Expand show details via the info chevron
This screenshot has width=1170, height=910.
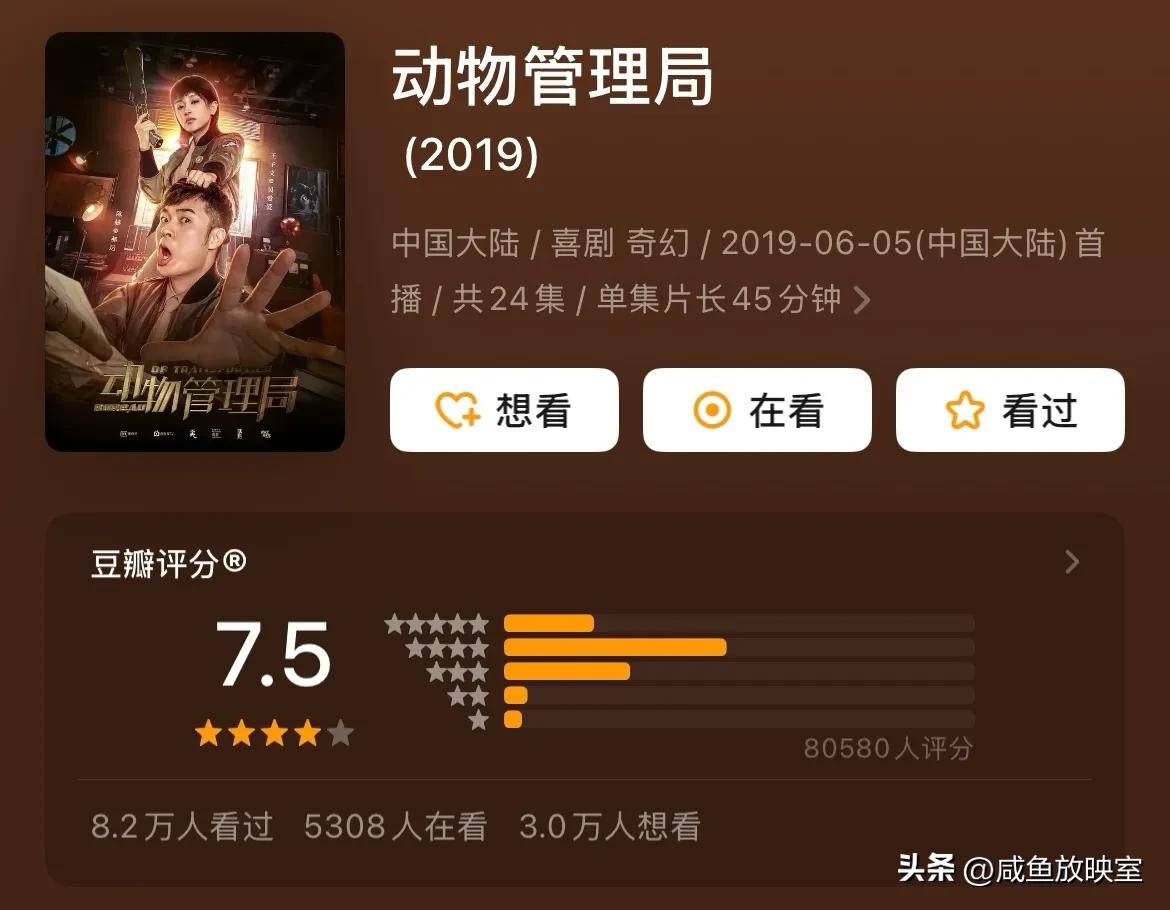point(861,300)
